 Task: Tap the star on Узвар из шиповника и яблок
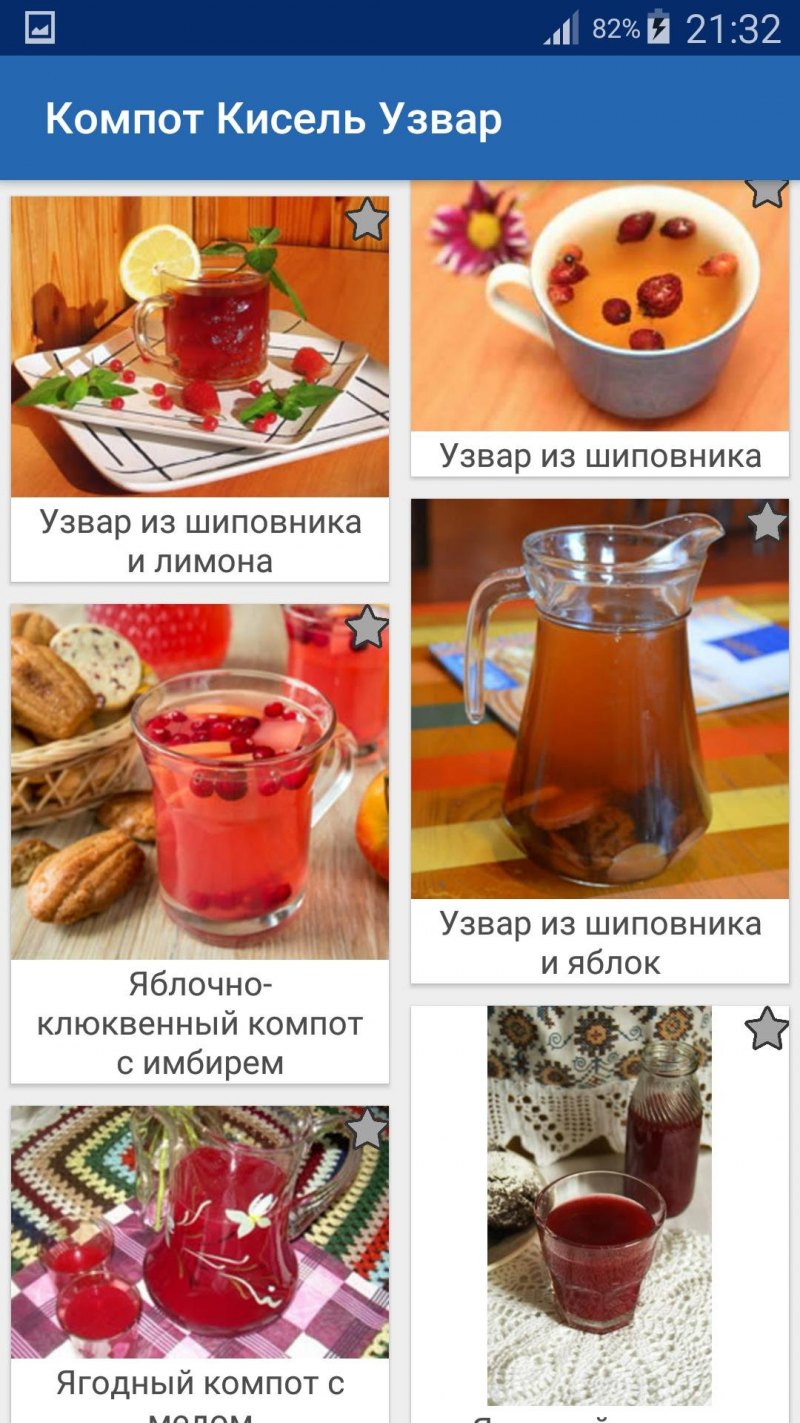coord(765,521)
